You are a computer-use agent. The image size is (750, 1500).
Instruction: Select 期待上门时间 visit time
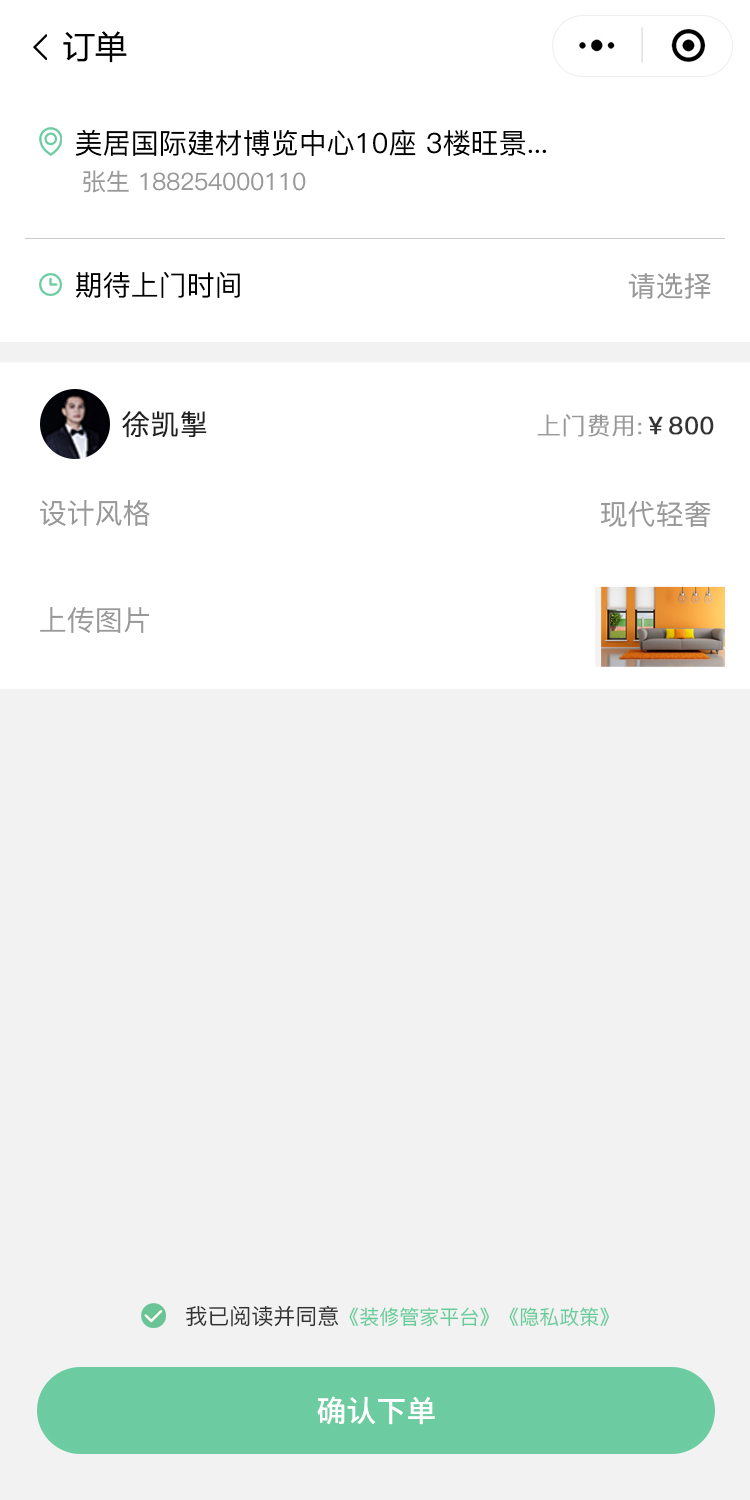tap(669, 286)
